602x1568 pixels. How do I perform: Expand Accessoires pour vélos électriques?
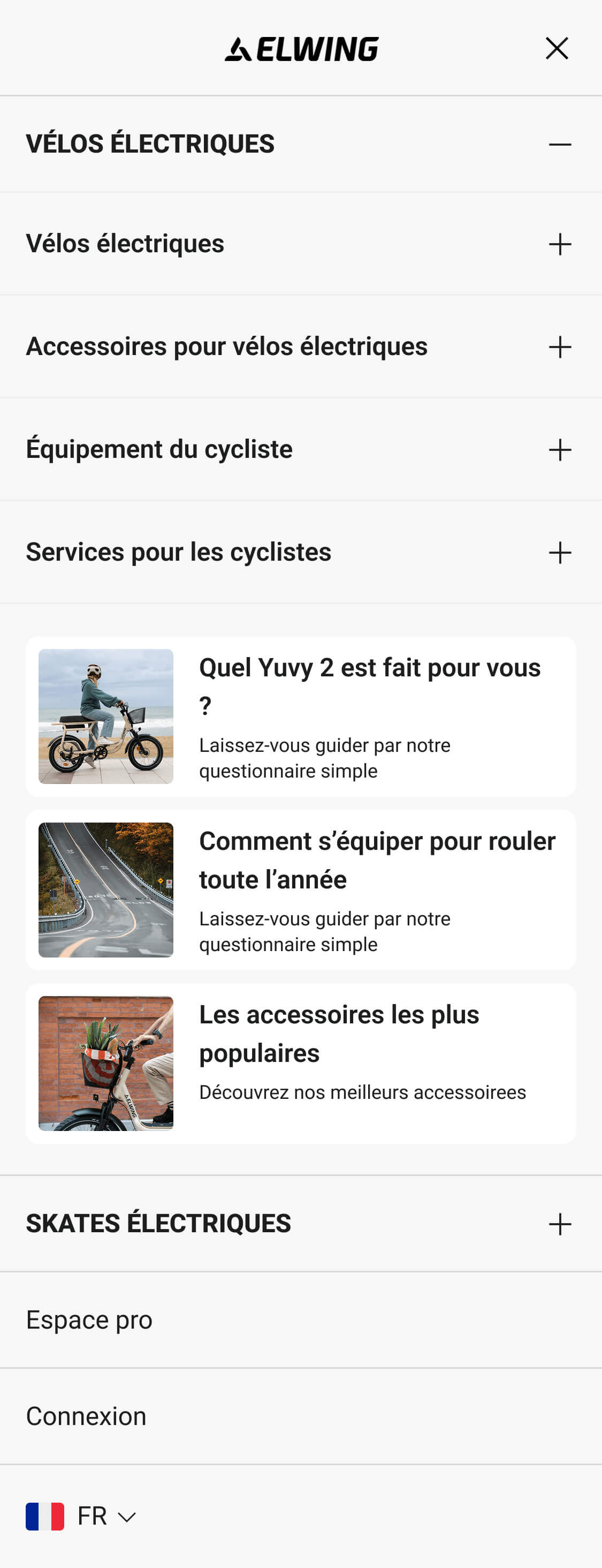pyautogui.click(x=559, y=347)
